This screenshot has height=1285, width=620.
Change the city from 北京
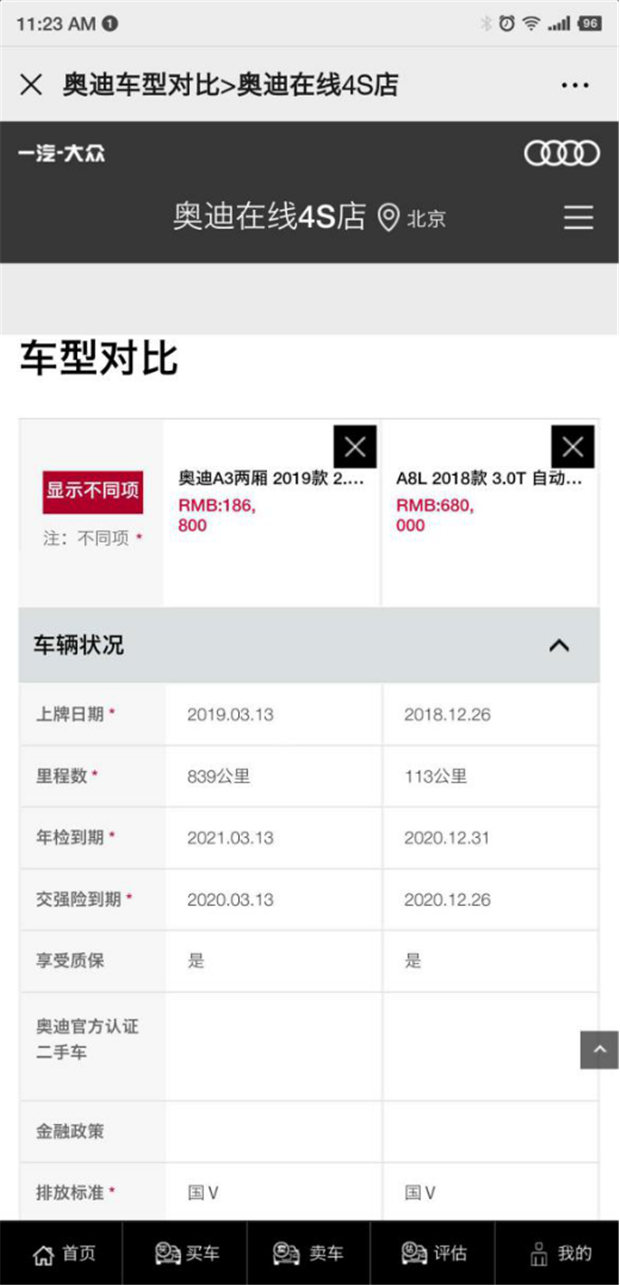point(412,217)
